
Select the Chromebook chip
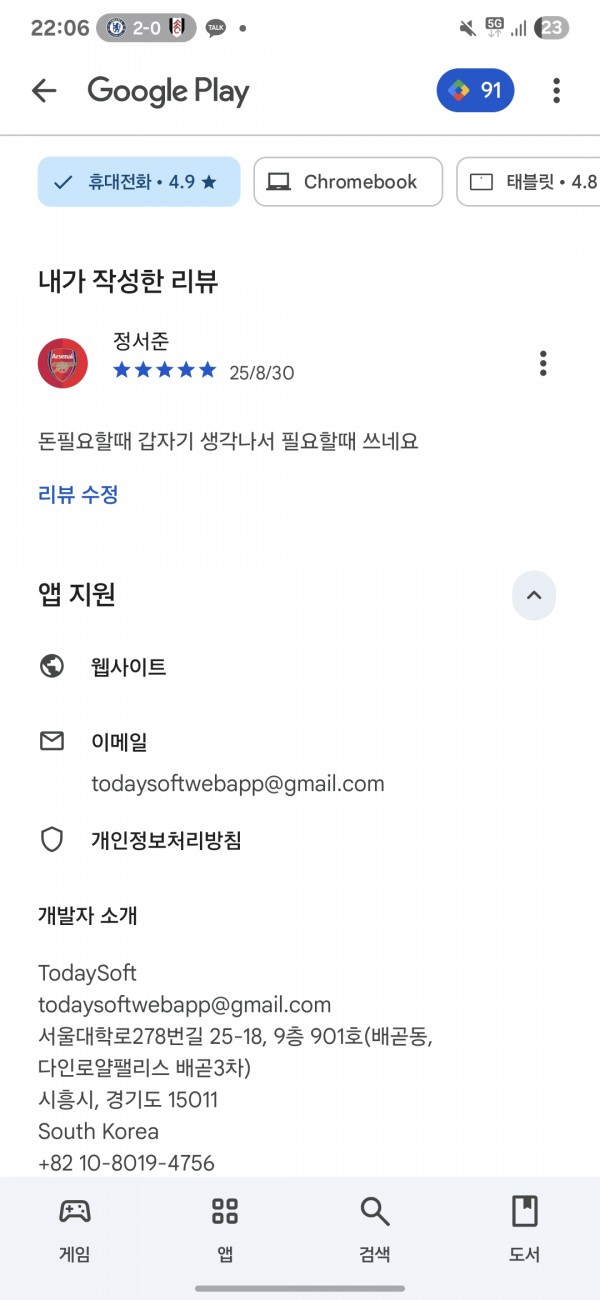348,182
